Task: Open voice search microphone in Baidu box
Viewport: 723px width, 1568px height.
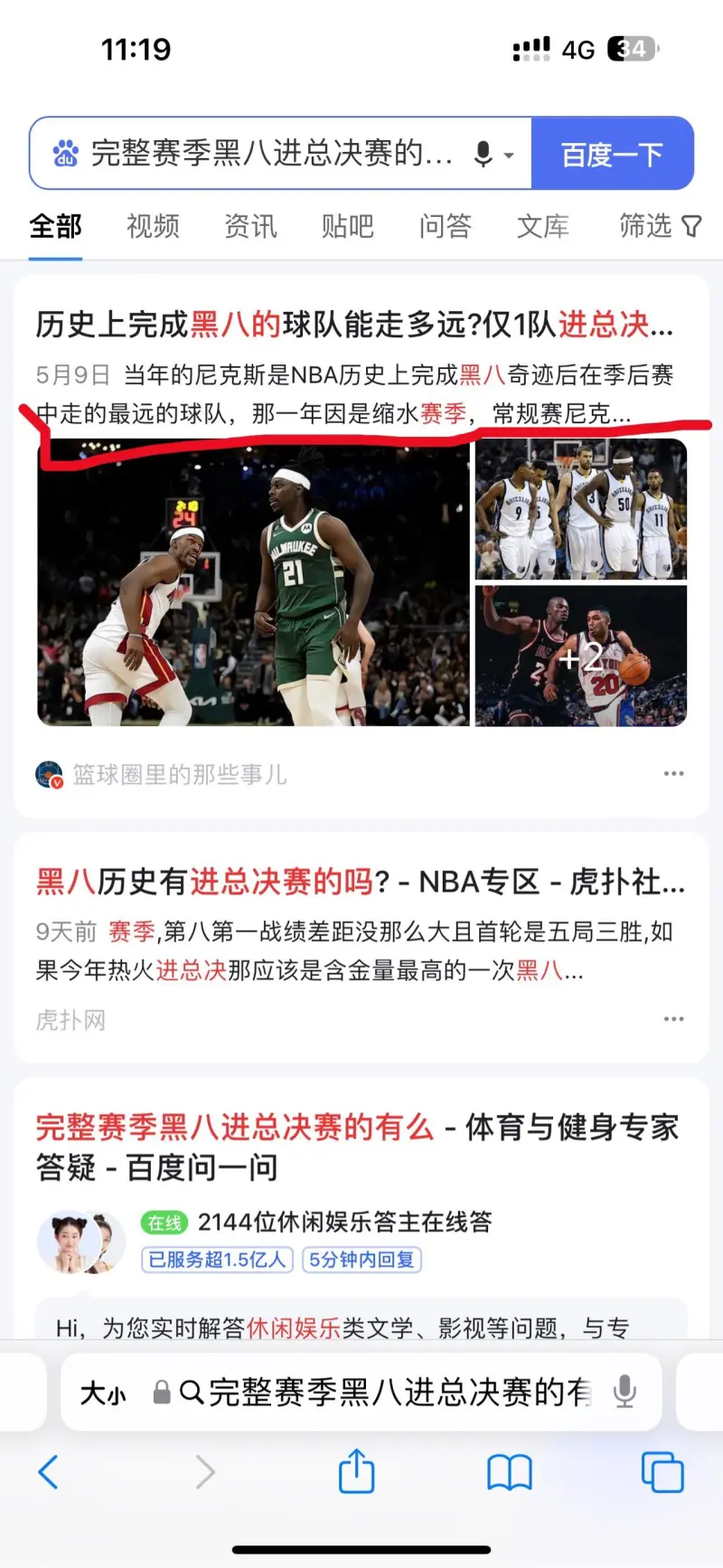Action: 484,154
